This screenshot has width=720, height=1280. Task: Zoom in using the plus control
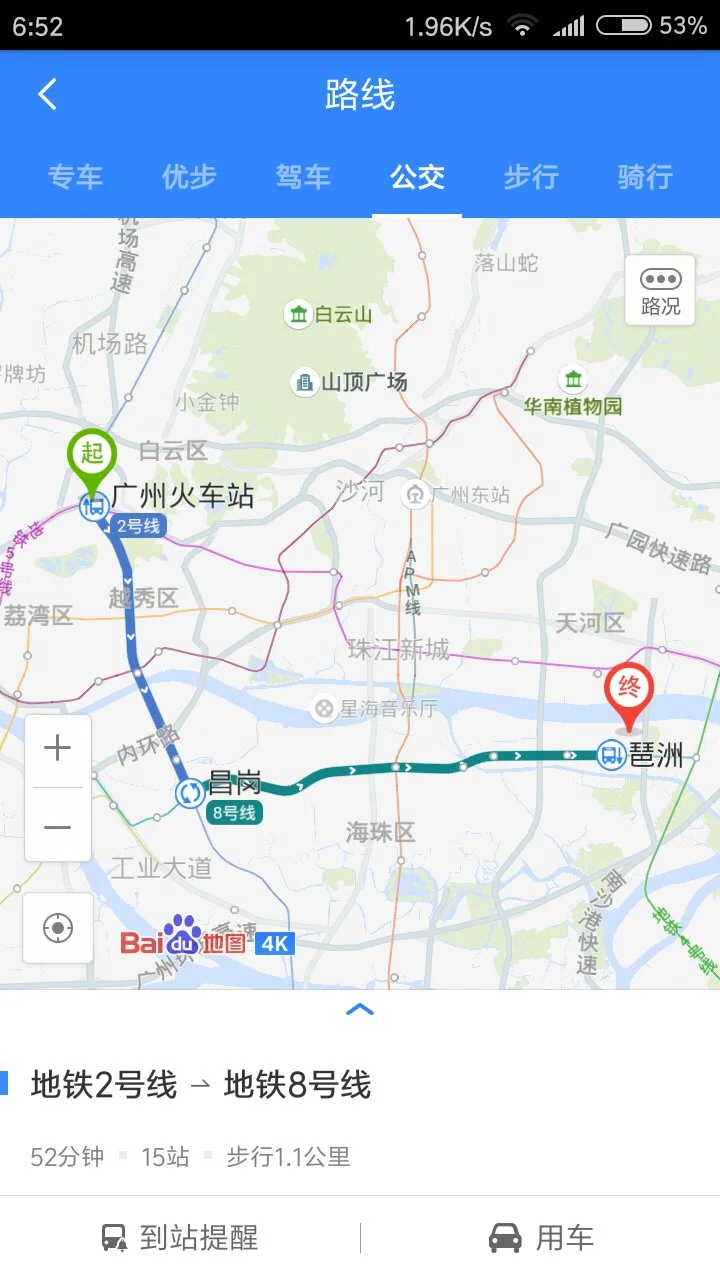coord(57,747)
